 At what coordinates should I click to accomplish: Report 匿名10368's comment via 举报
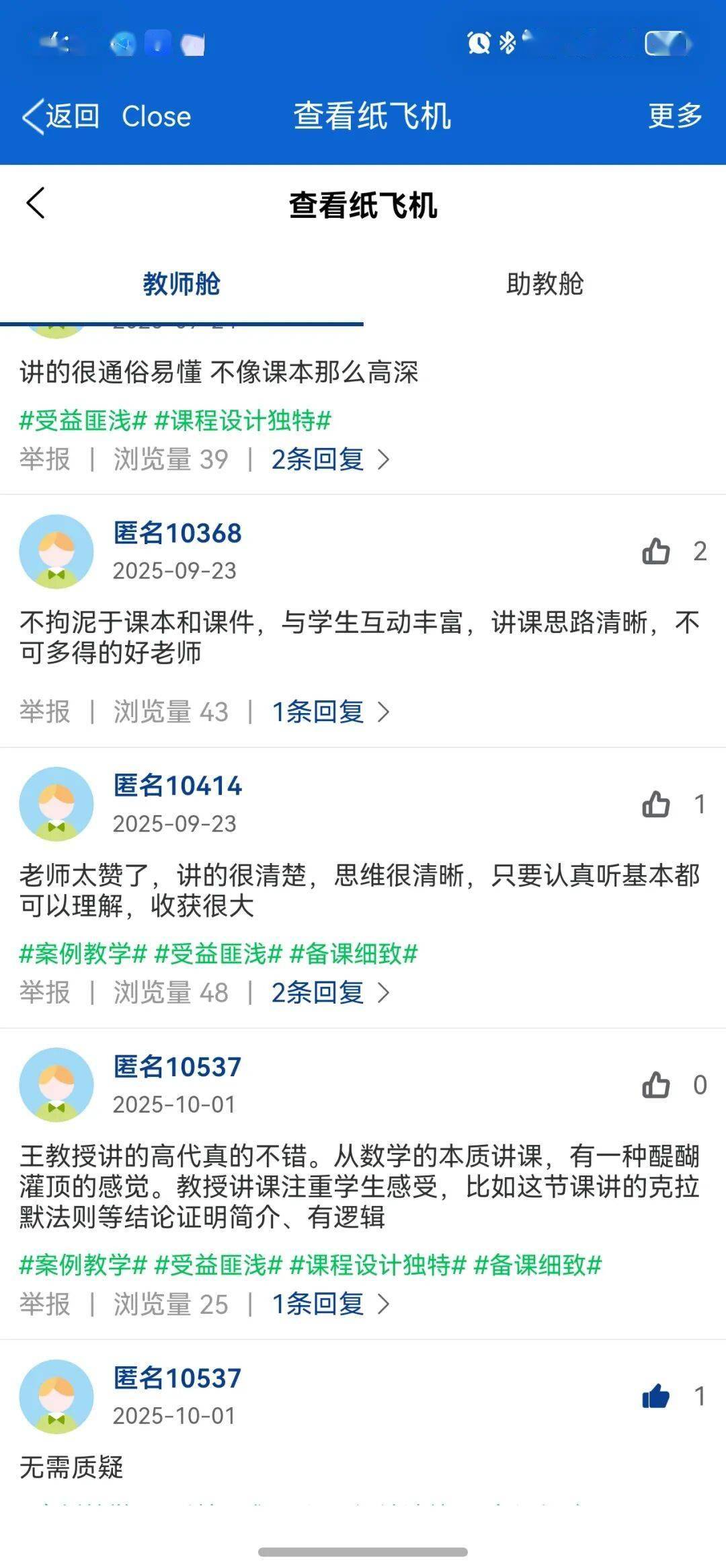coord(44,712)
